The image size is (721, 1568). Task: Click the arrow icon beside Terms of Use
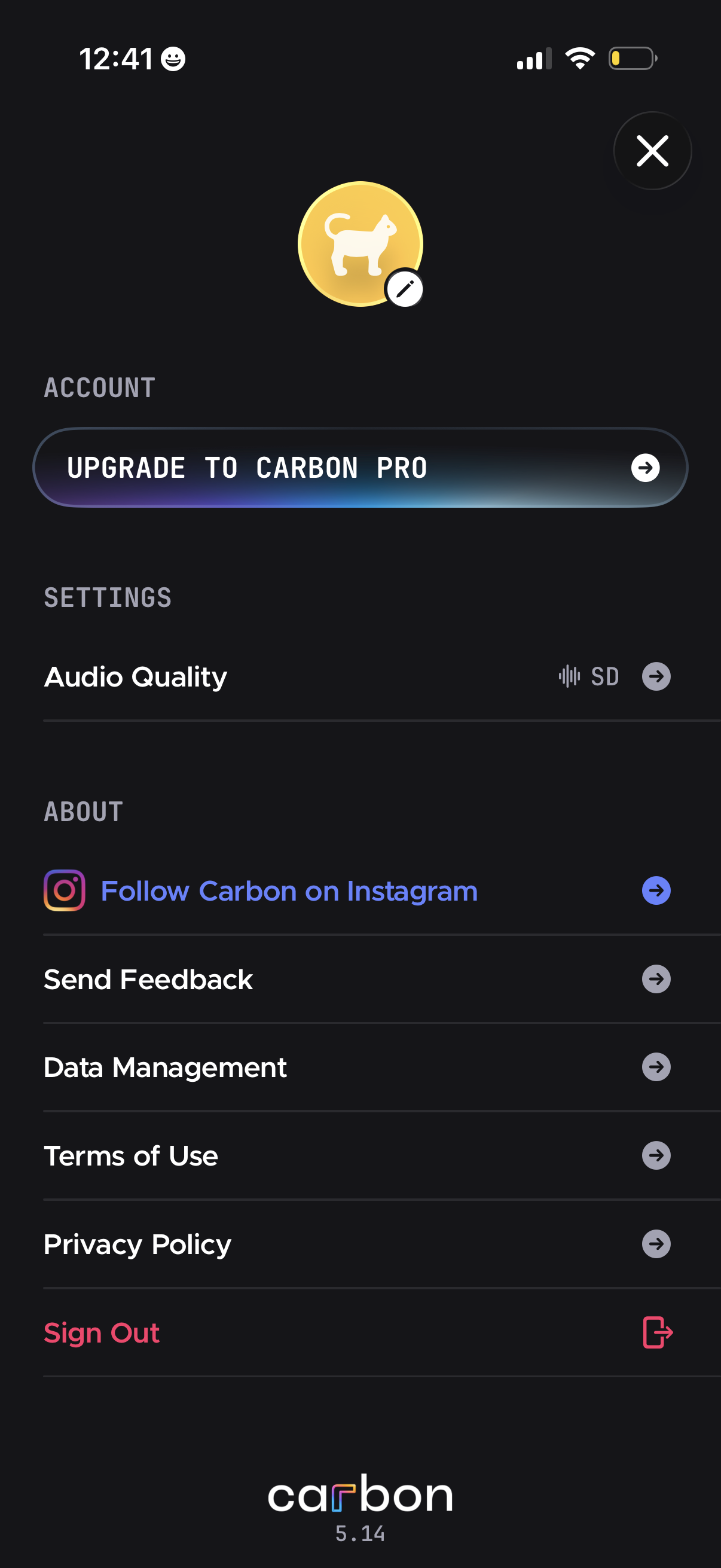pos(655,1155)
